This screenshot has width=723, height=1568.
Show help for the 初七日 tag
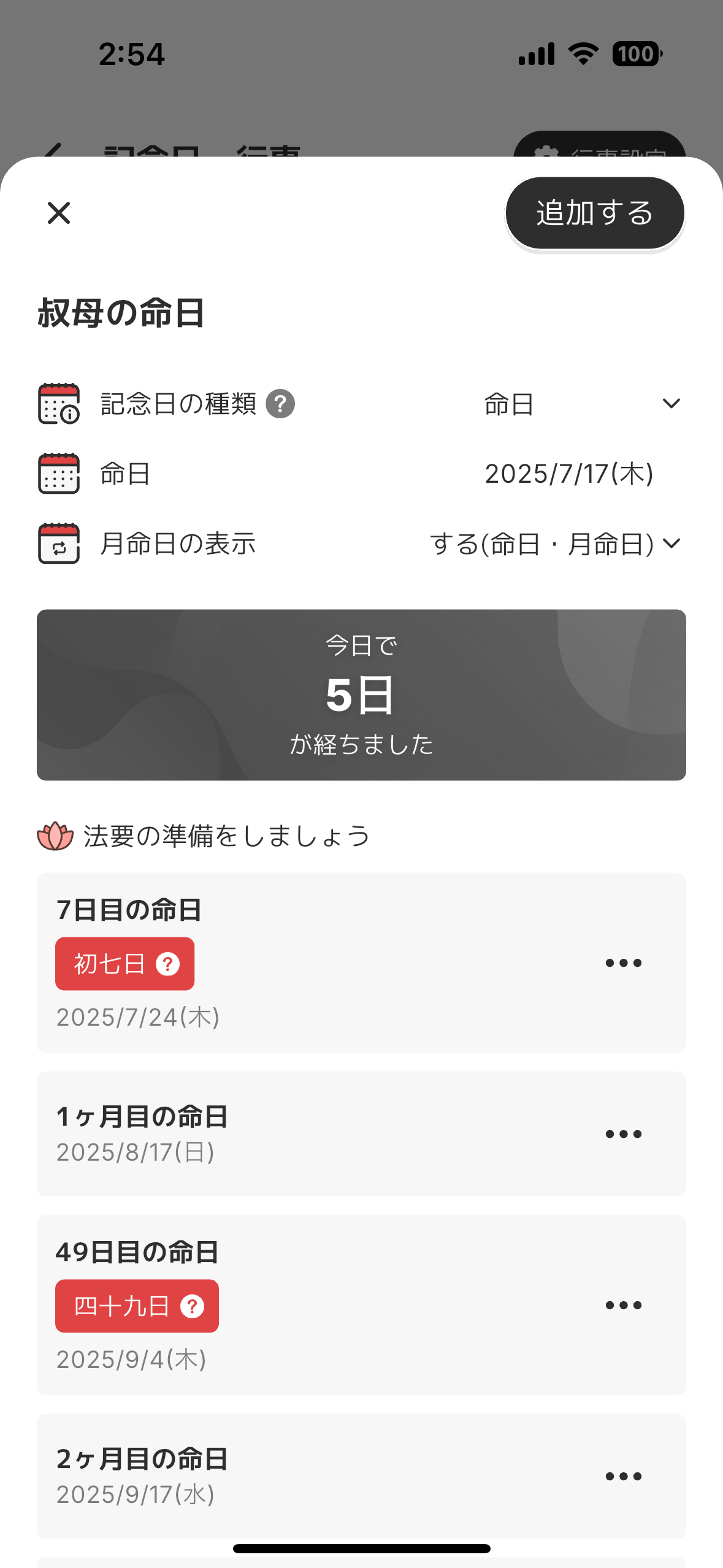point(167,964)
